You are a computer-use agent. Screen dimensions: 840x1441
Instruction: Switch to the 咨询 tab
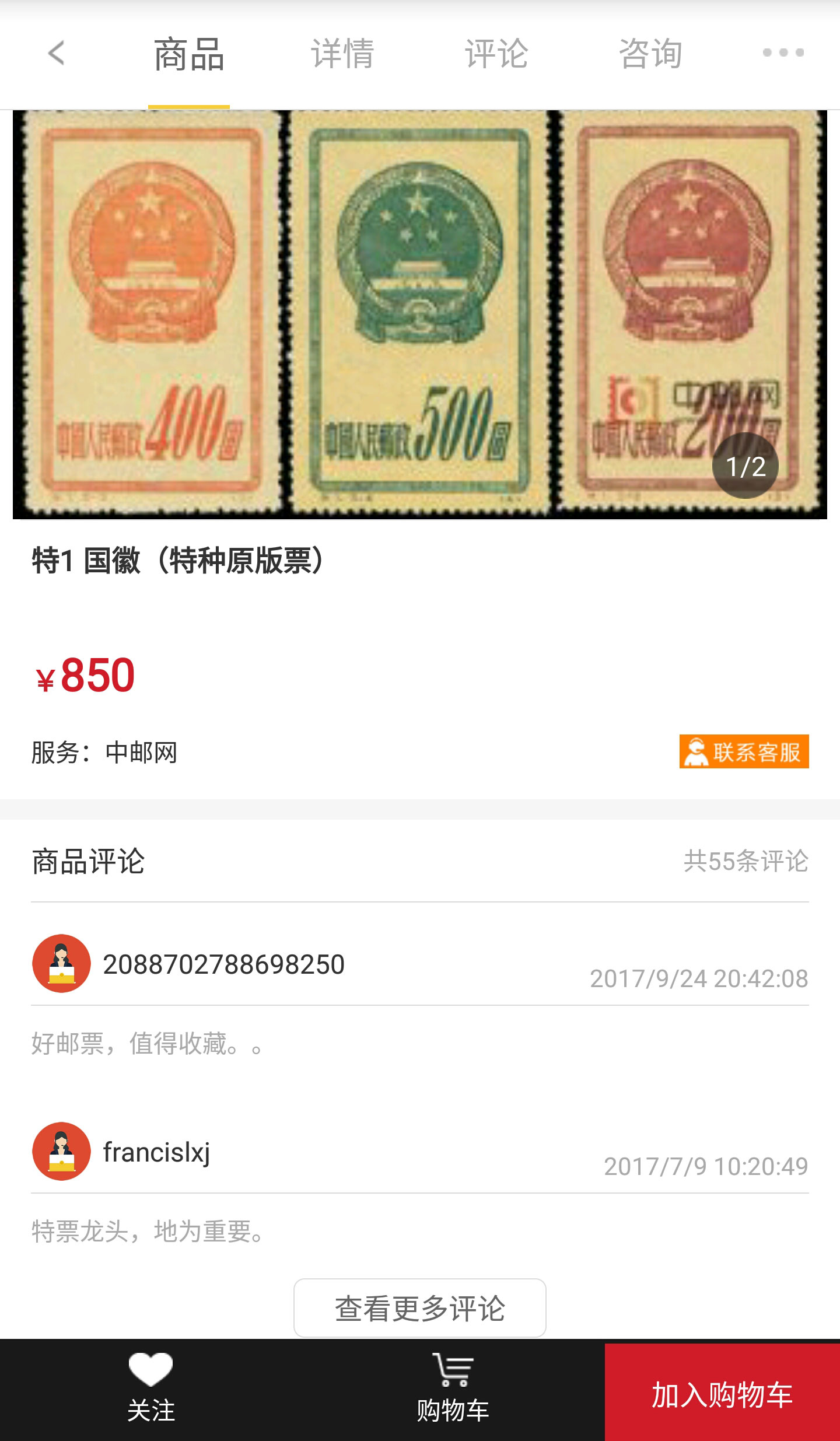(650, 54)
